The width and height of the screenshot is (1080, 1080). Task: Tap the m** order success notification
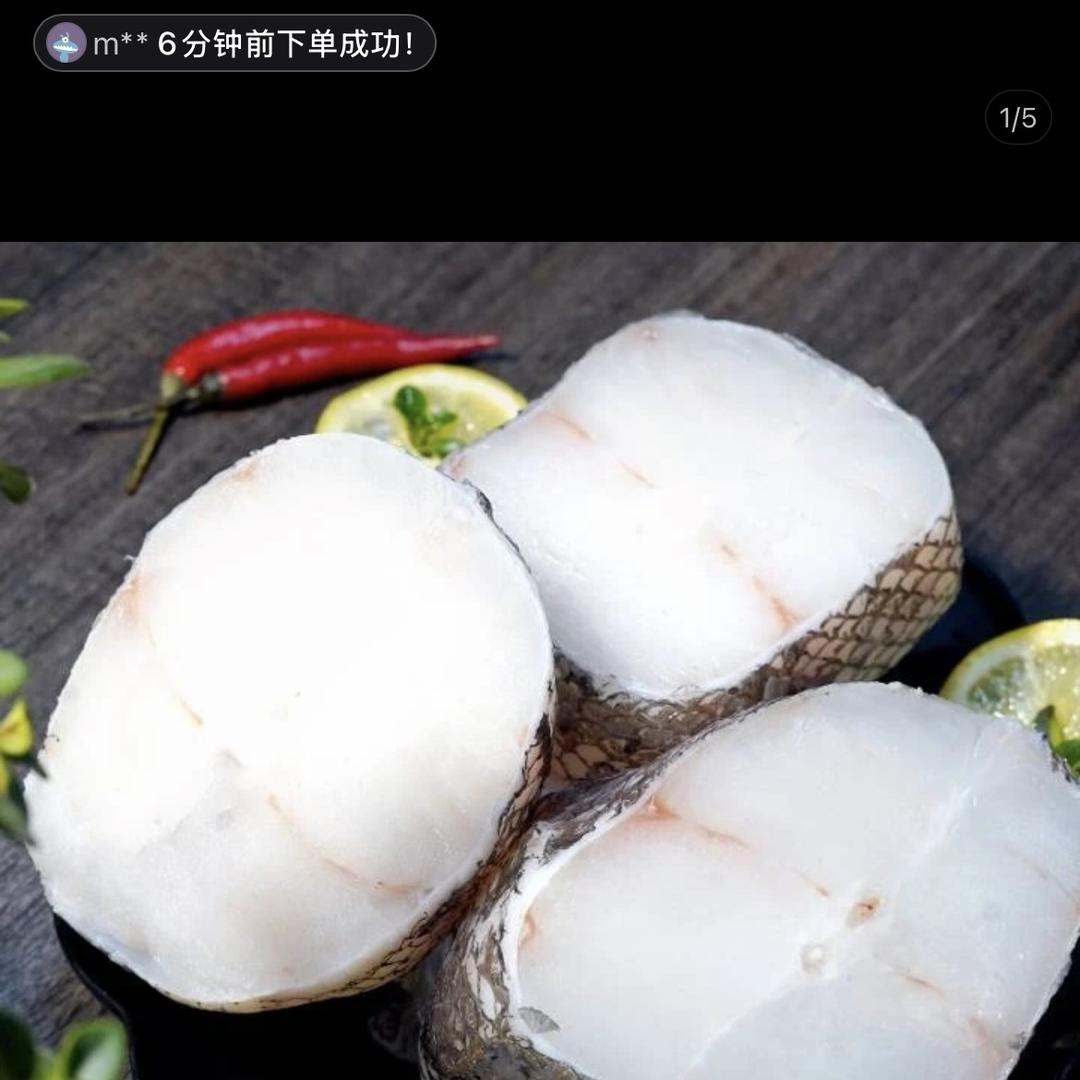tap(235, 43)
